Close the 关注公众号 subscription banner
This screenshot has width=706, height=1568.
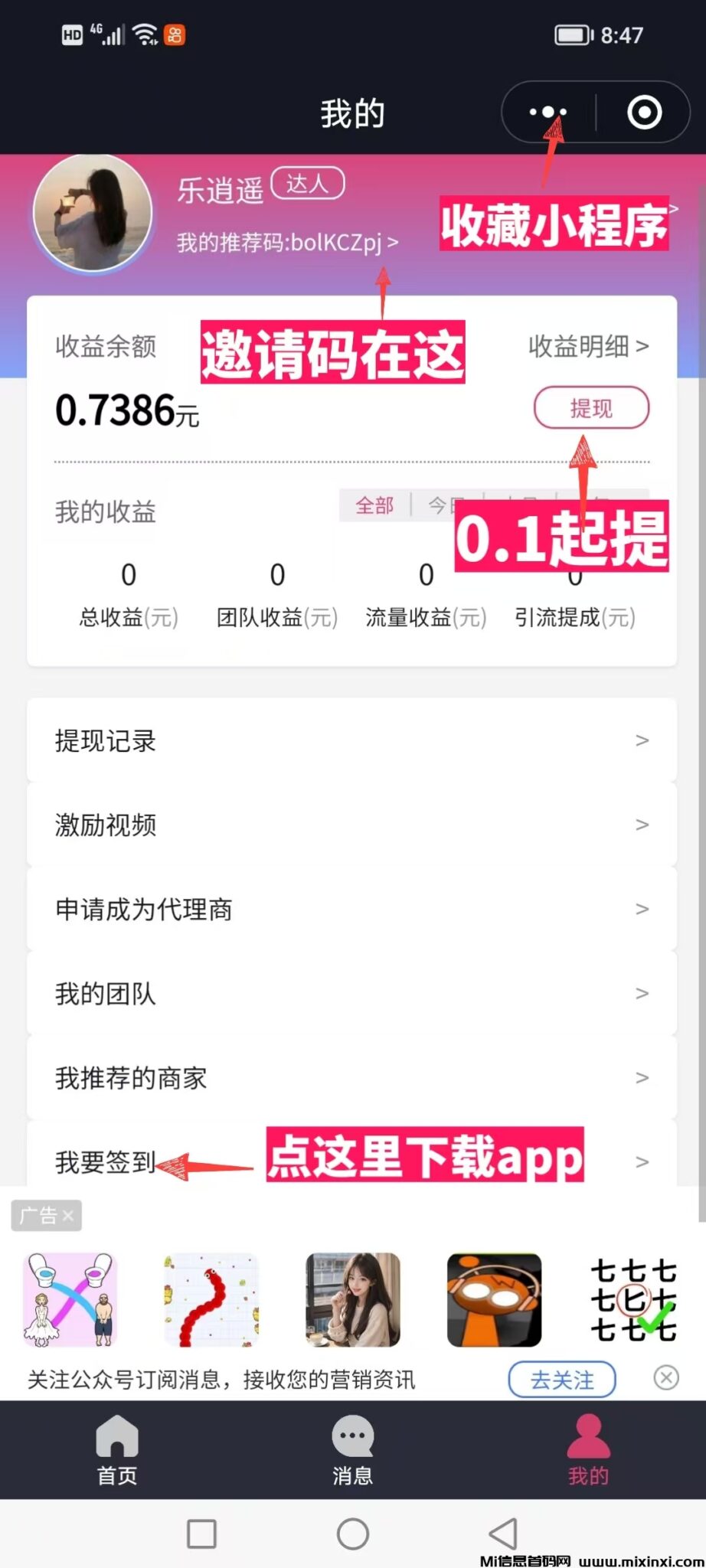tap(666, 1378)
